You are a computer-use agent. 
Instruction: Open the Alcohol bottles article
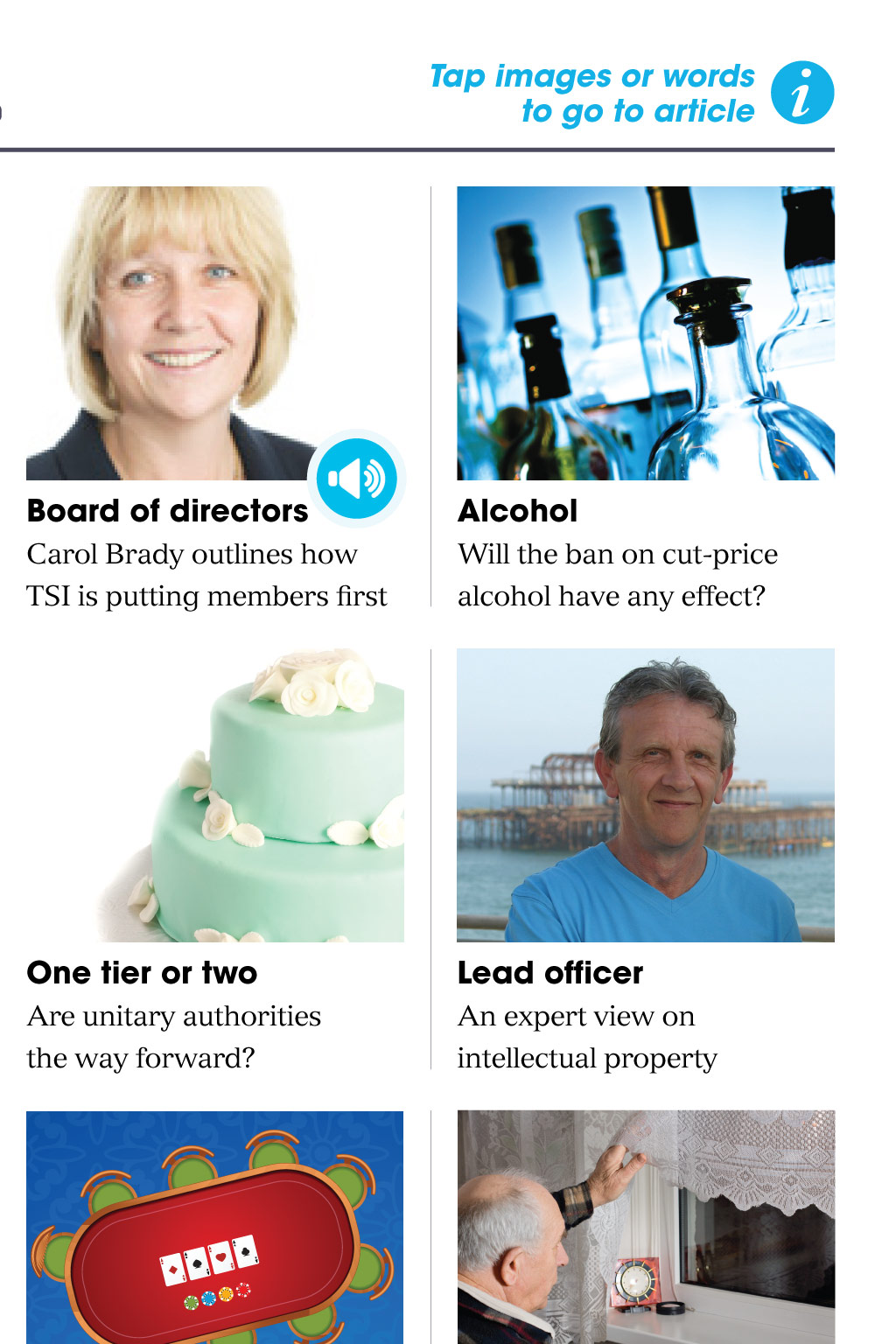coord(645,332)
